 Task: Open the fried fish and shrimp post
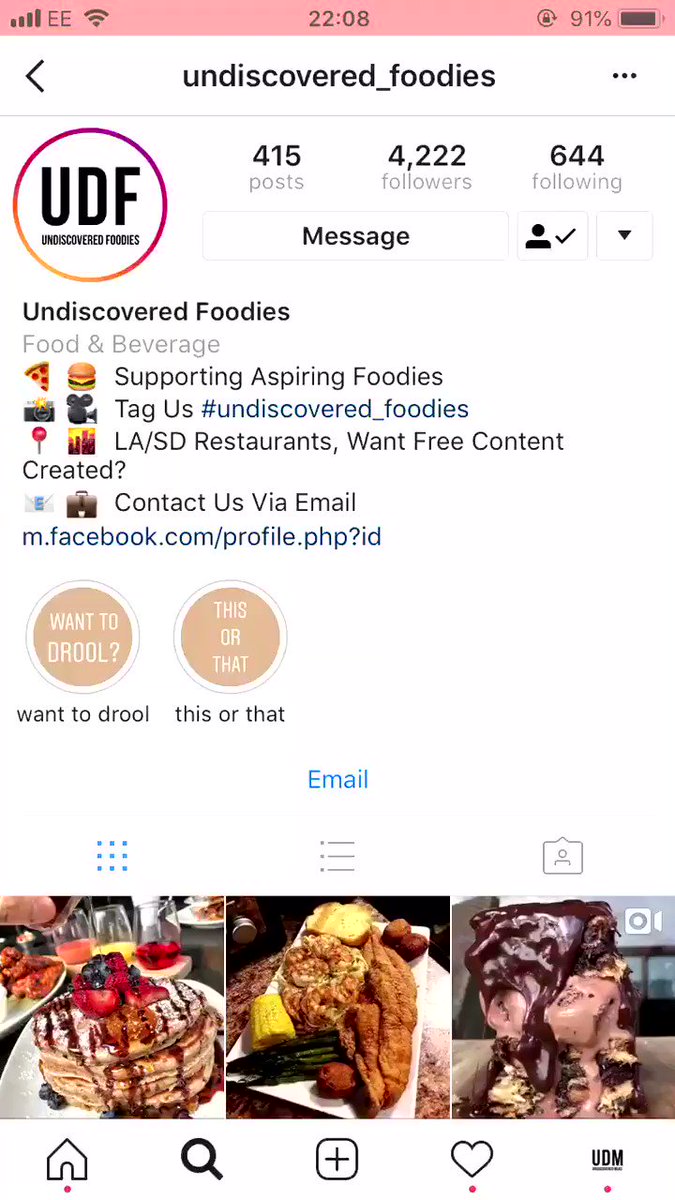337,1007
